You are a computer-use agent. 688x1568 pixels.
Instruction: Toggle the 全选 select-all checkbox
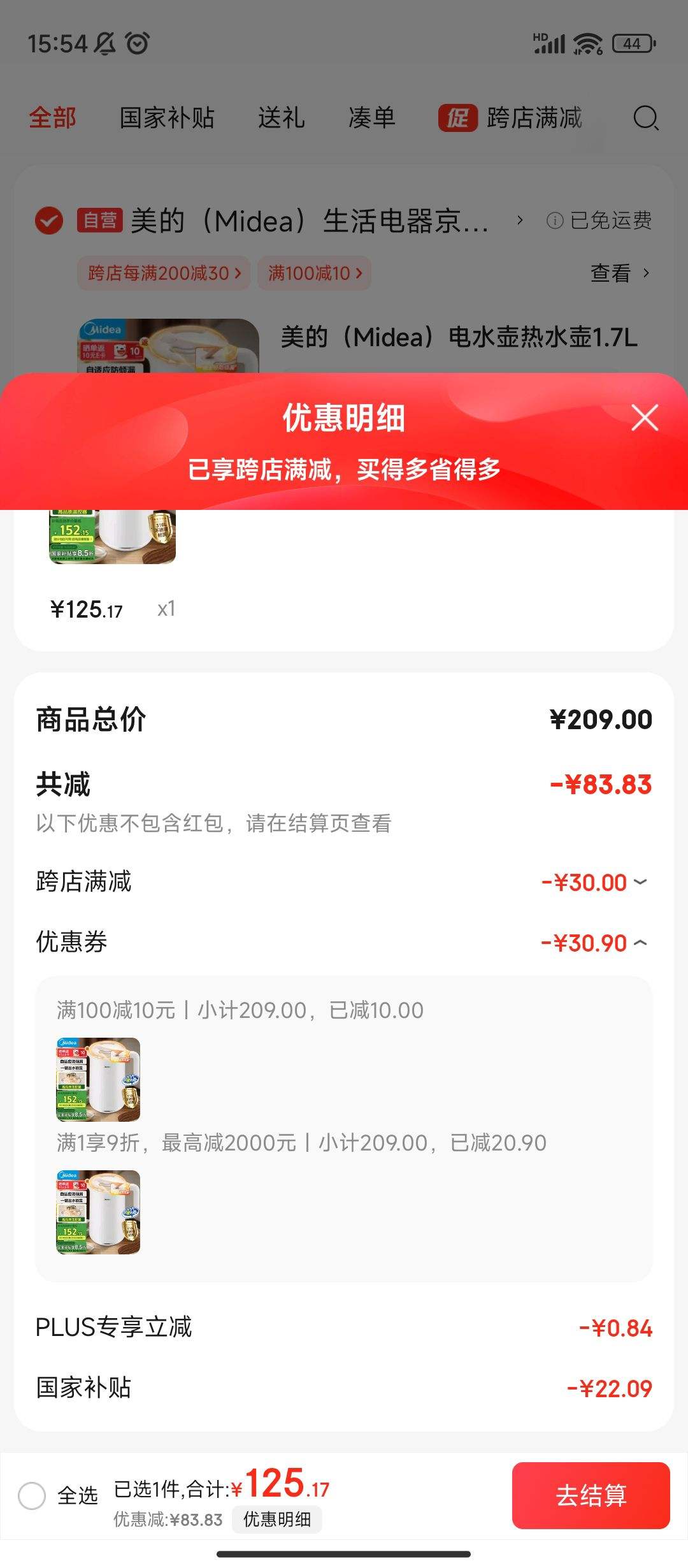pyautogui.click(x=32, y=1495)
